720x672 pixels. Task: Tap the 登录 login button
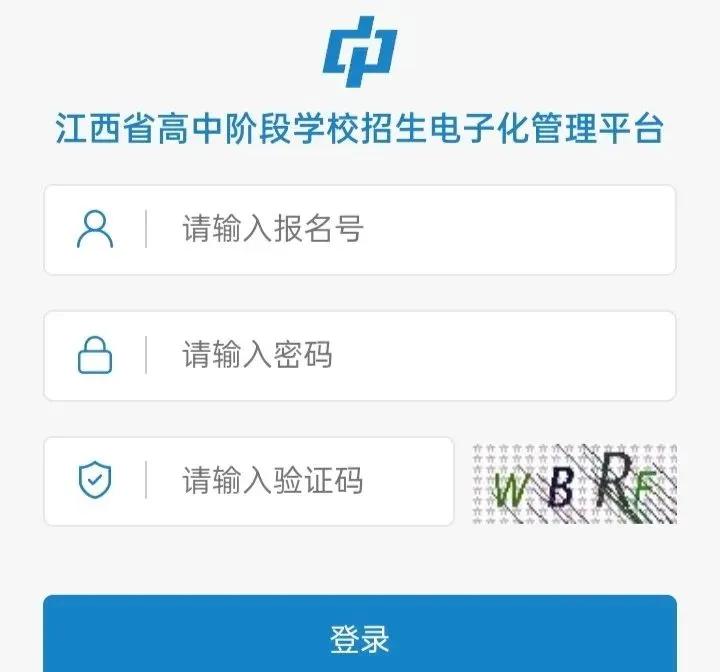coord(360,636)
